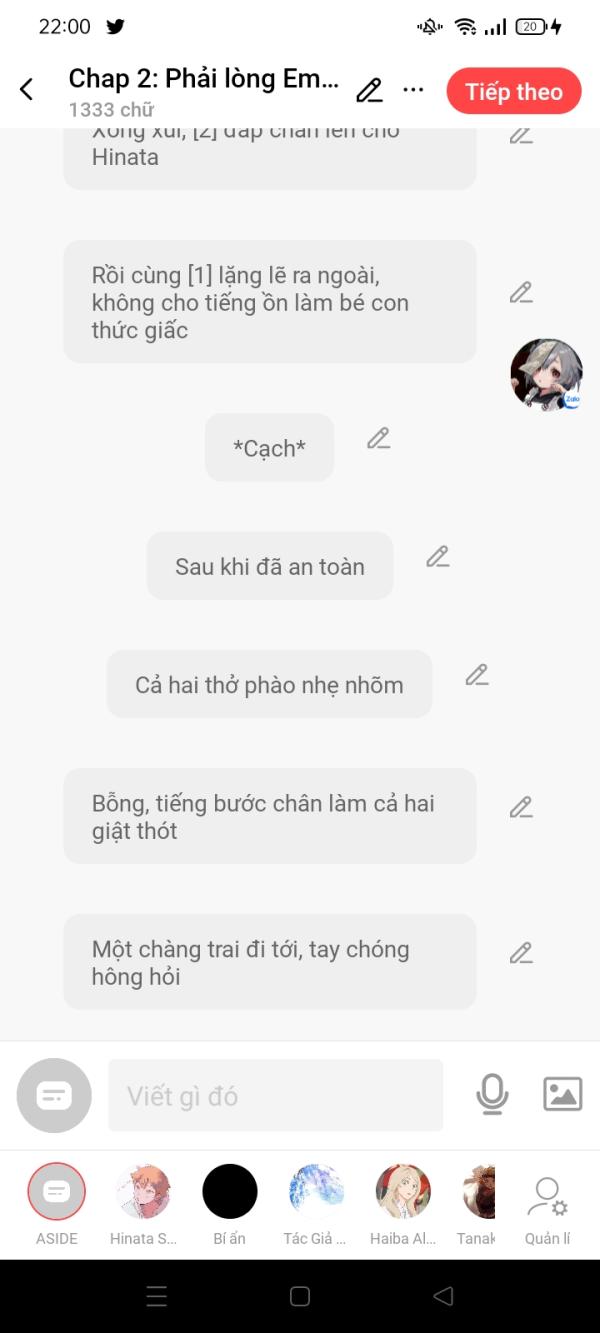Edit the '*Cạch*' message
Screen dimensions: 600x1333
[378, 438]
